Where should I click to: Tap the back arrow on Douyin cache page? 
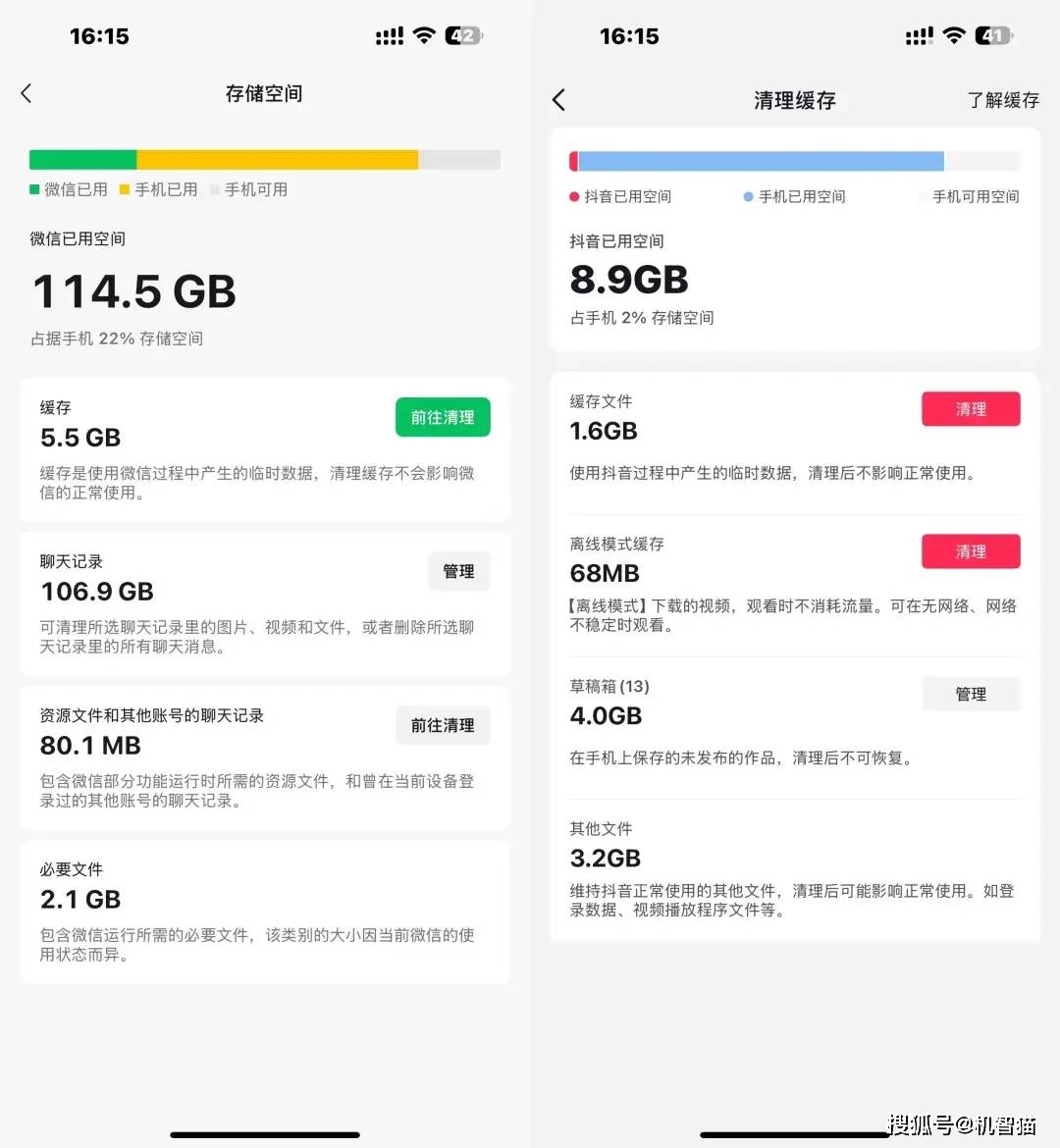click(x=558, y=99)
